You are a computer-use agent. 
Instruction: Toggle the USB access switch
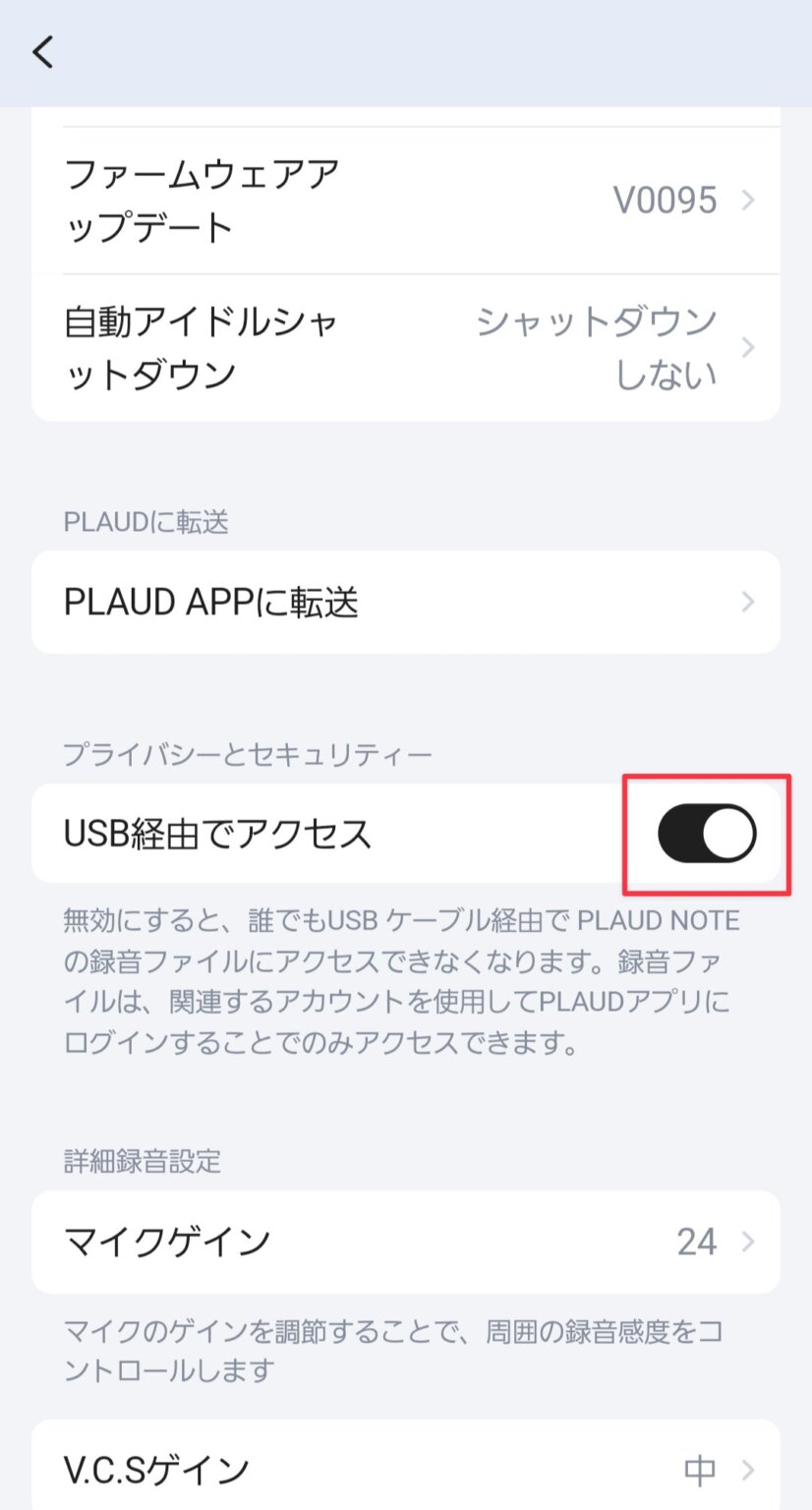[x=704, y=832]
